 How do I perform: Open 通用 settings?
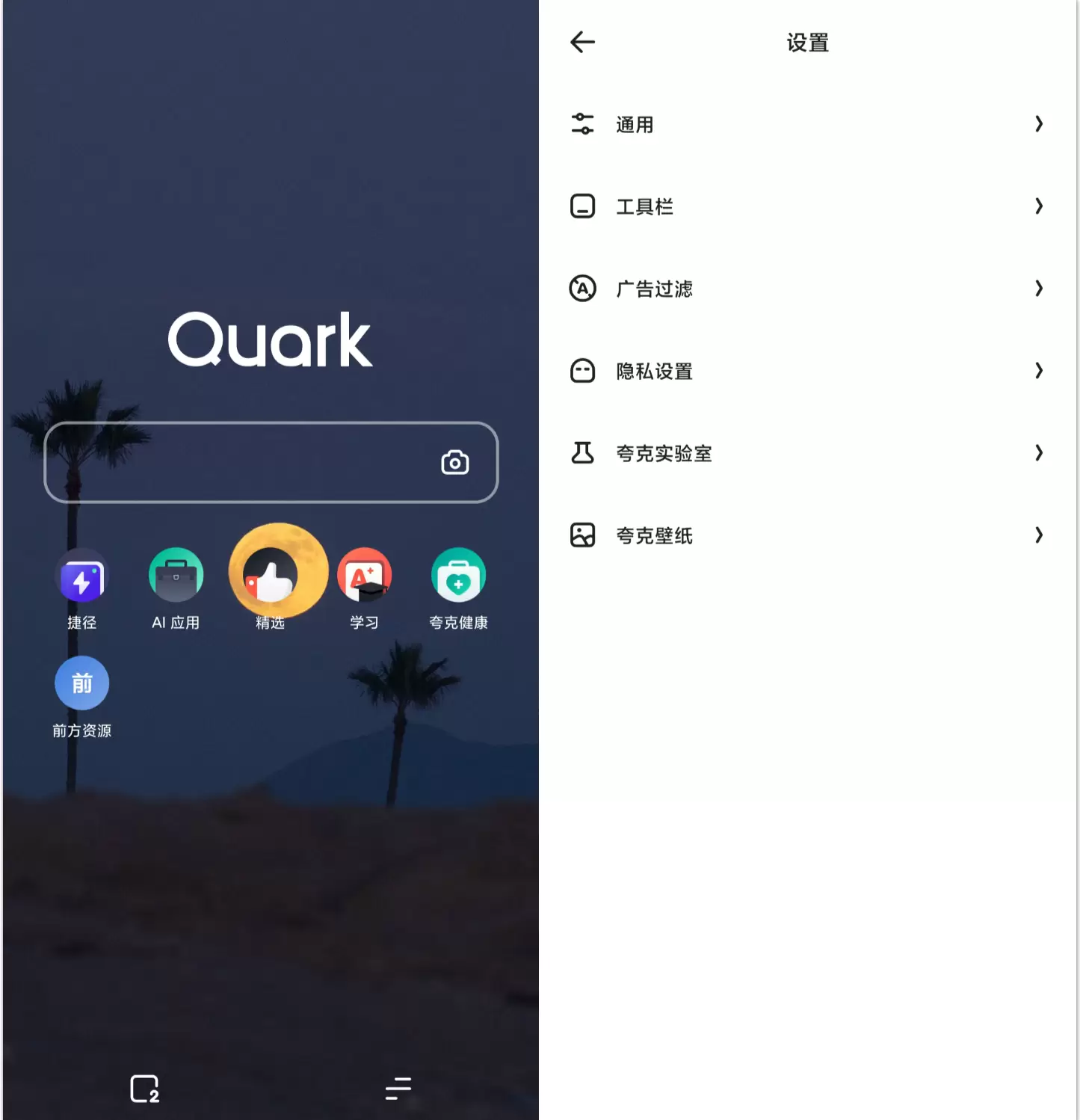pyautogui.click(x=806, y=124)
